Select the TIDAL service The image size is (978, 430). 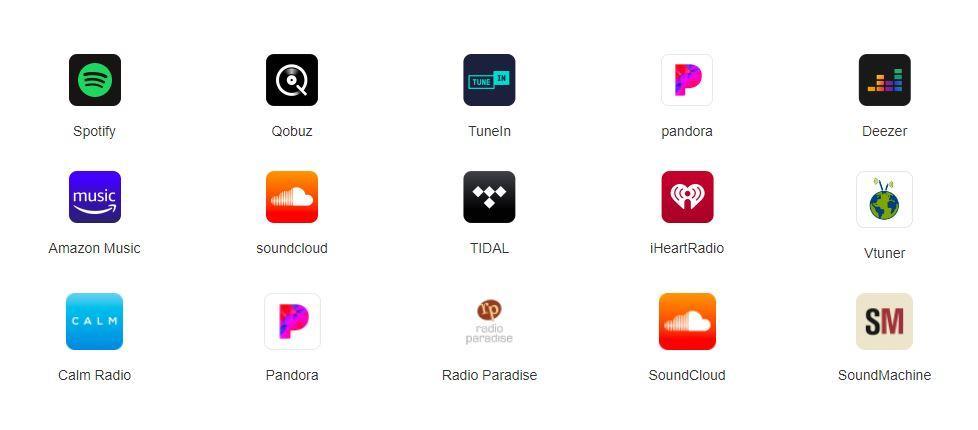pos(489,197)
